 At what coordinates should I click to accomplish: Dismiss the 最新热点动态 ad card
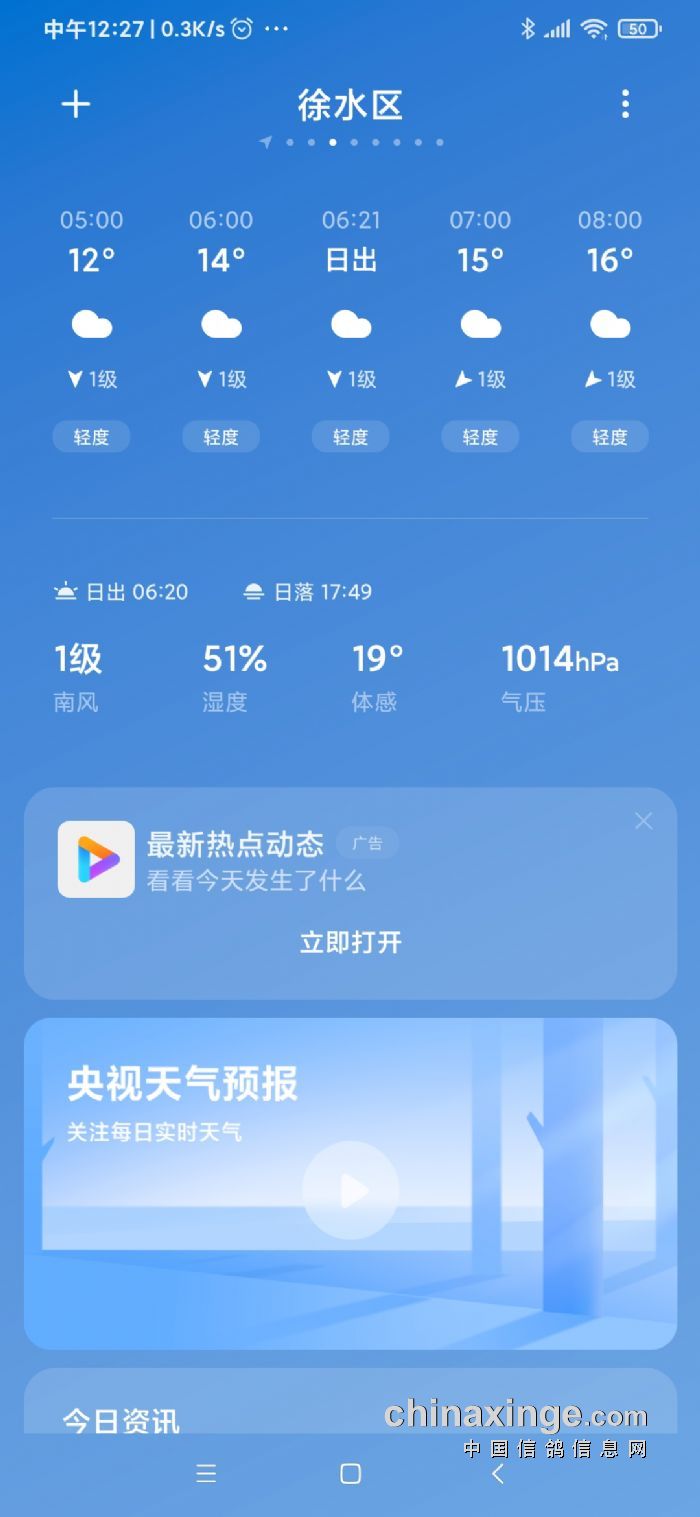pyautogui.click(x=643, y=821)
